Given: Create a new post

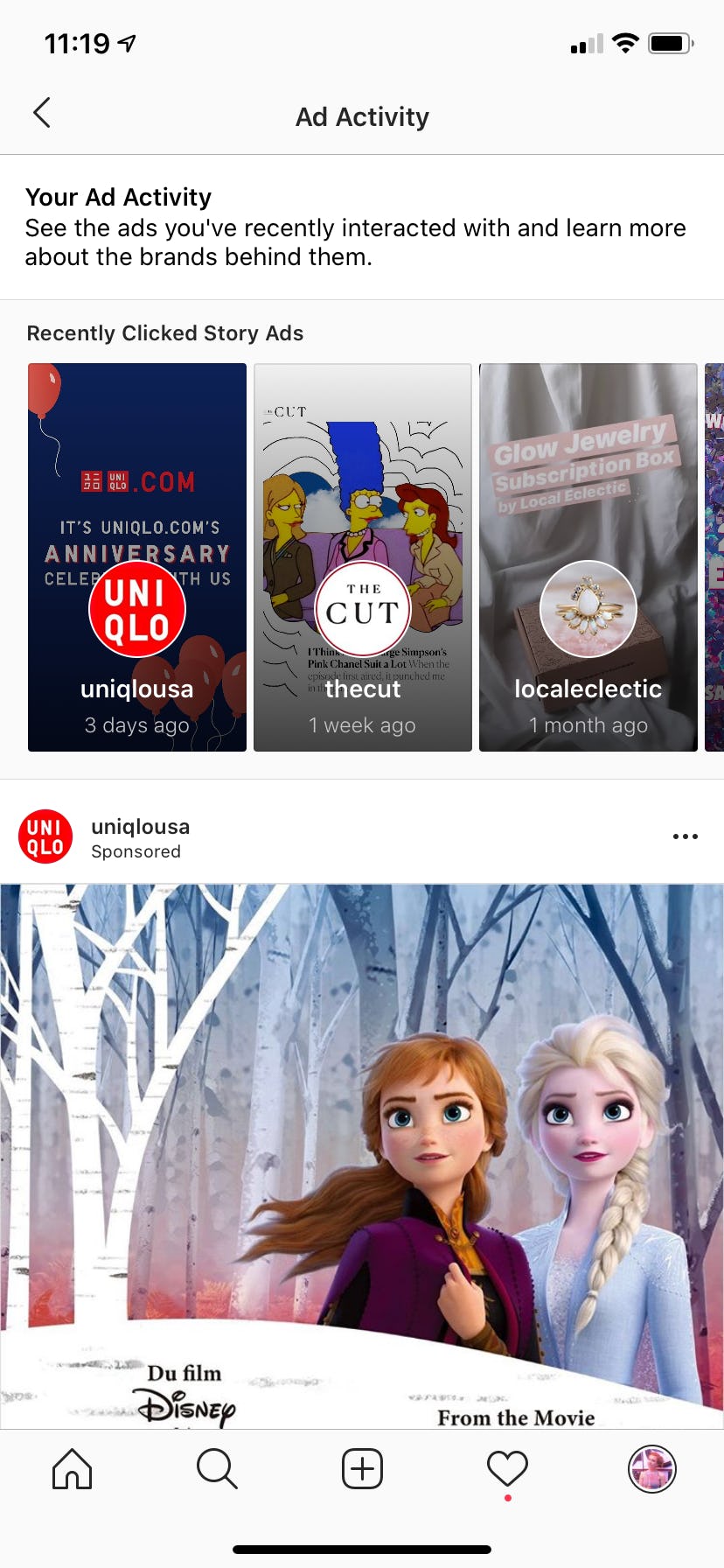Looking at the screenshot, I should point(362,1469).
